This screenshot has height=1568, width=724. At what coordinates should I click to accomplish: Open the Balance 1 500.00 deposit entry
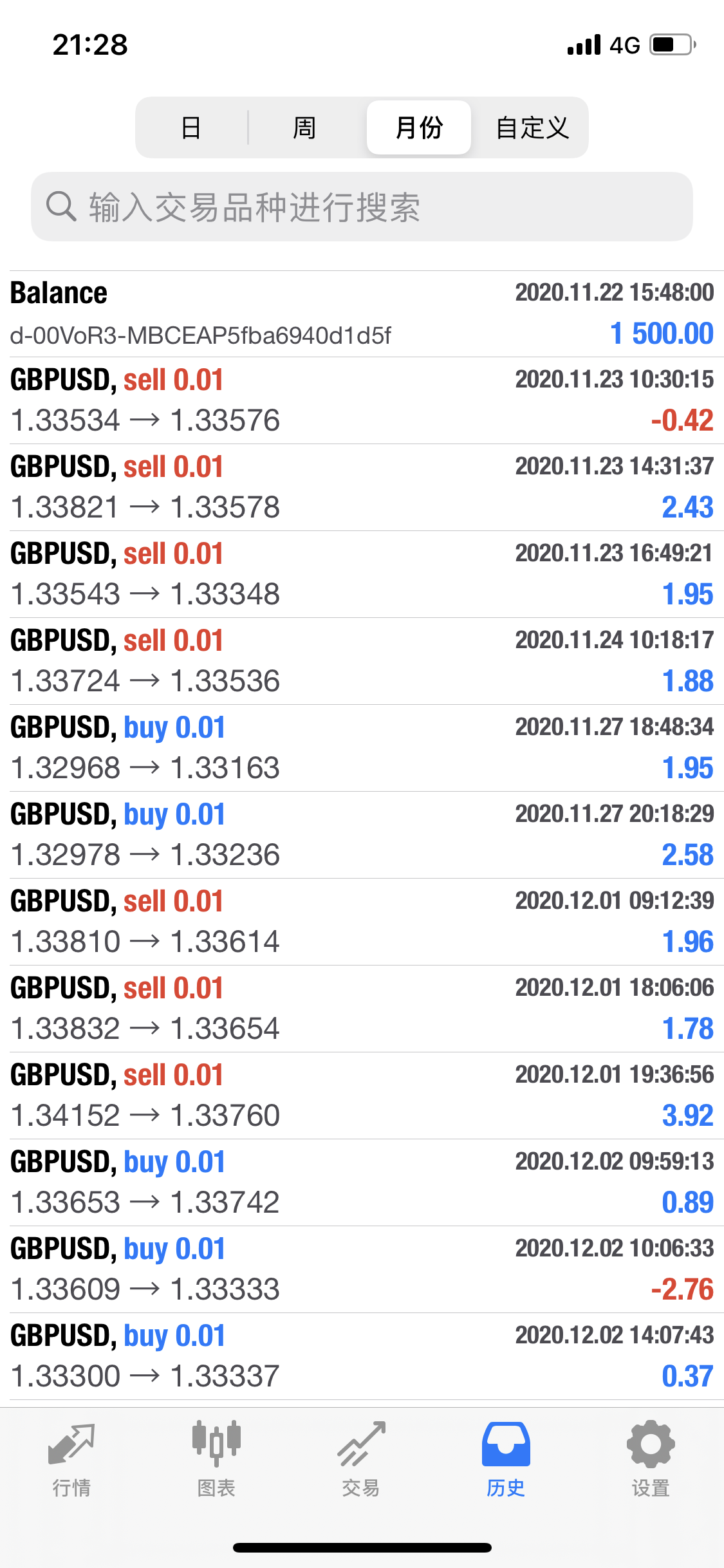(362, 314)
